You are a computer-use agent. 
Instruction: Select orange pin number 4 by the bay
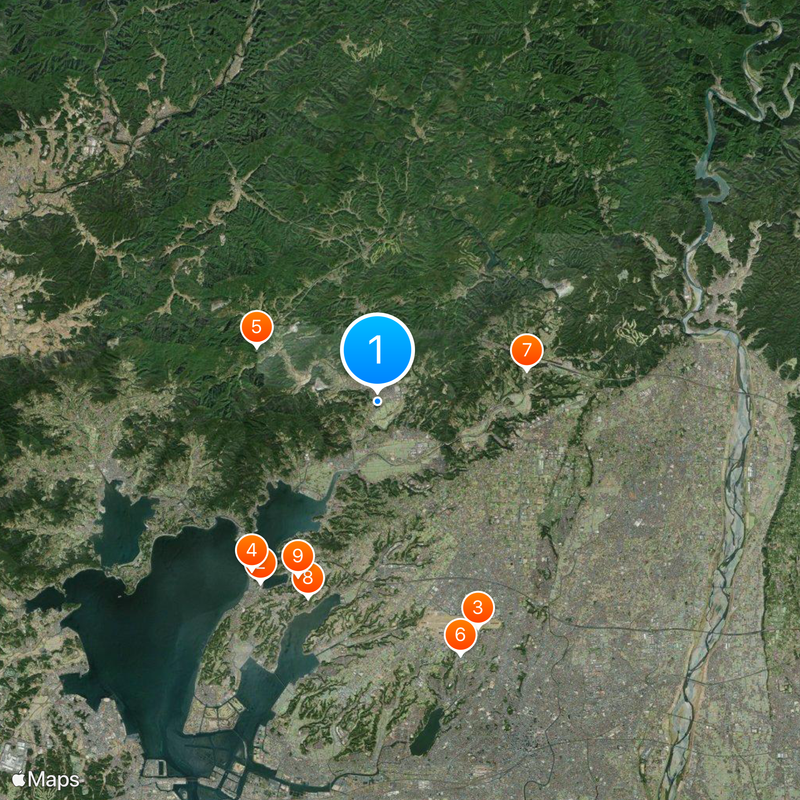tap(249, 549)
